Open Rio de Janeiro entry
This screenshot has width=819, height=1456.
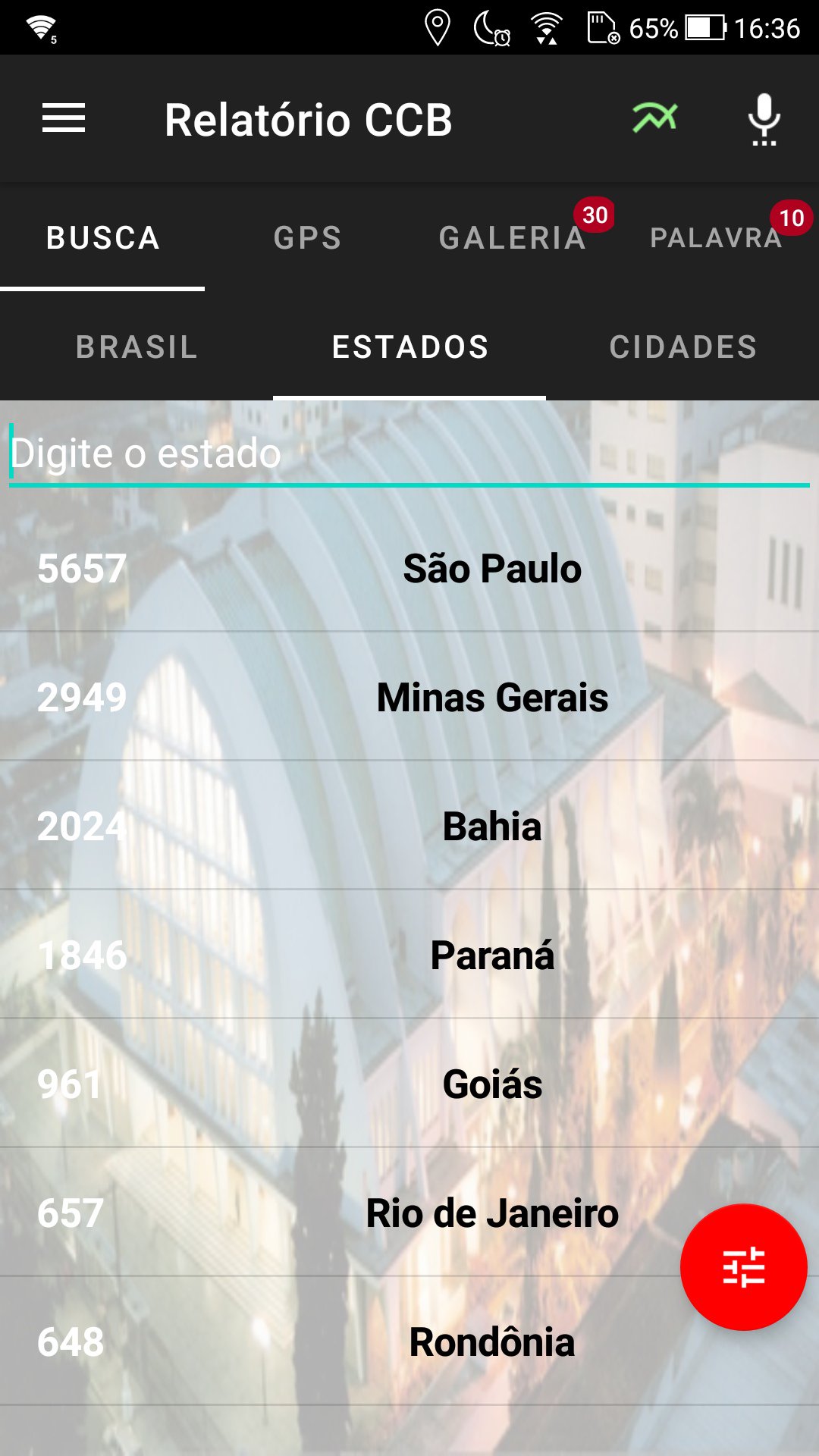tap(409, 1212)
